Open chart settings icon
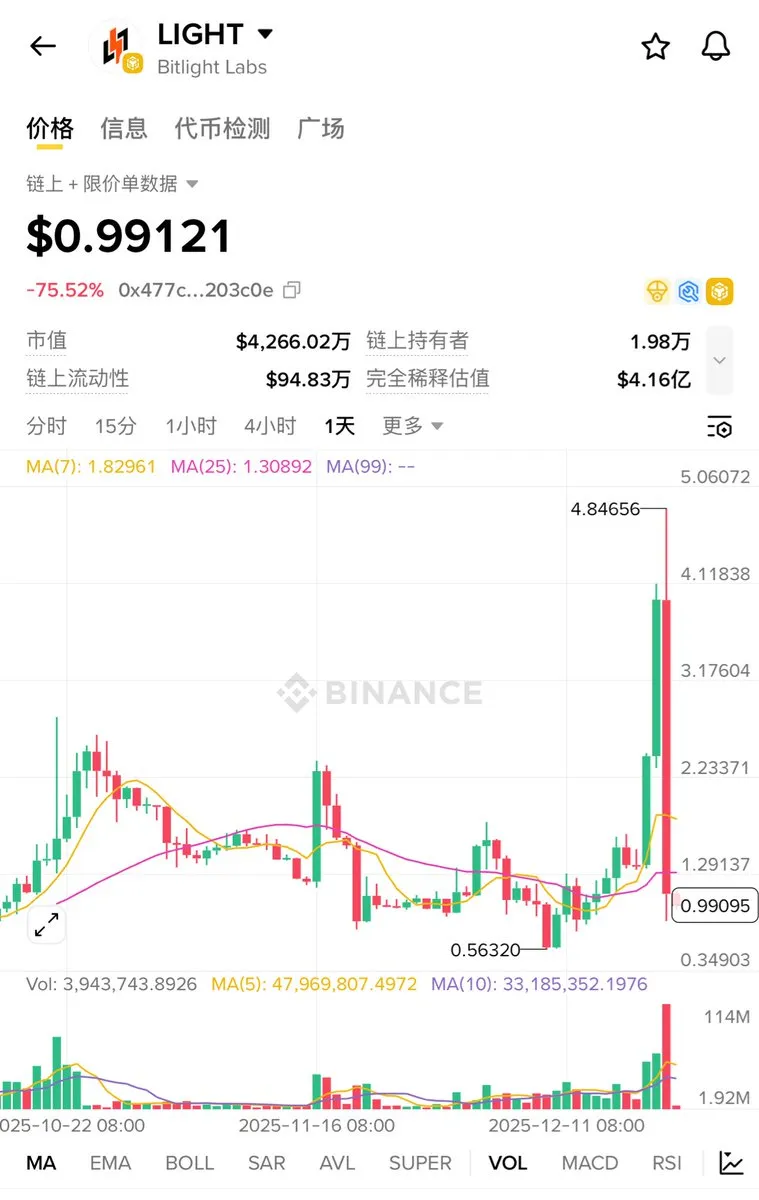 pyautogui.click(x=719, y=427)
